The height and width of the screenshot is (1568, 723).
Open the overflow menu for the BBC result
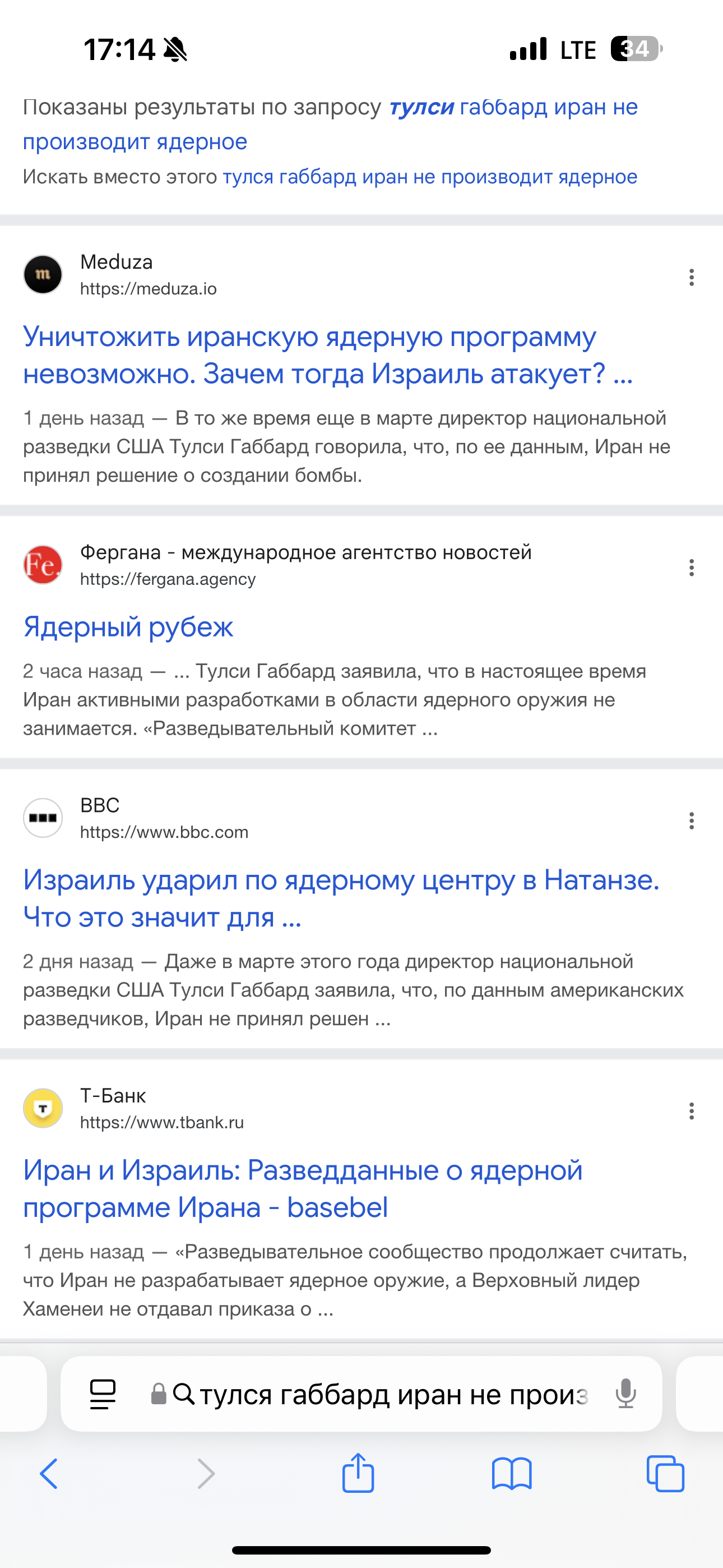pos(692,821)
